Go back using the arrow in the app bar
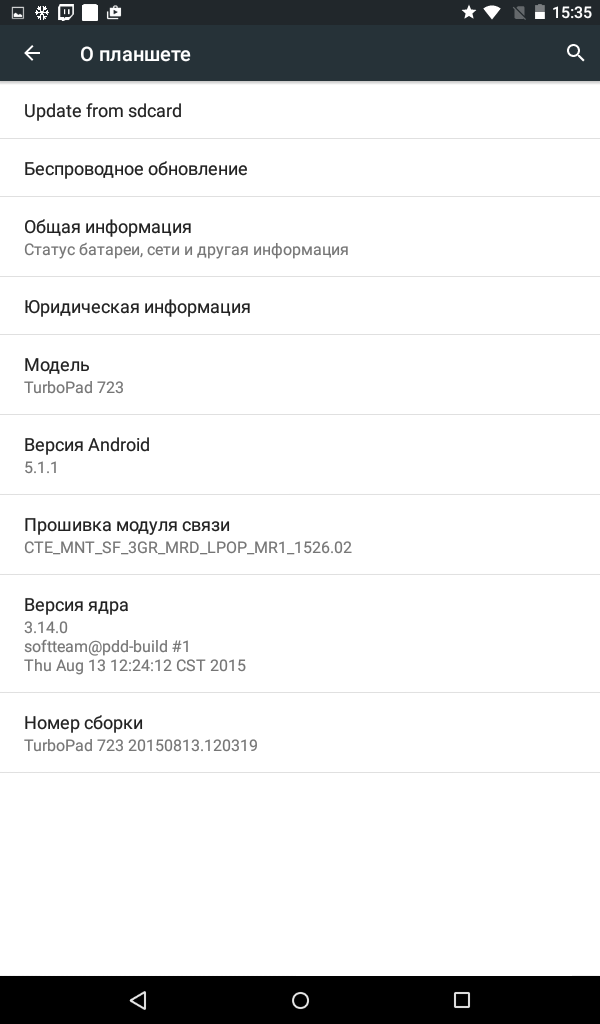 [x=32, y=53]
